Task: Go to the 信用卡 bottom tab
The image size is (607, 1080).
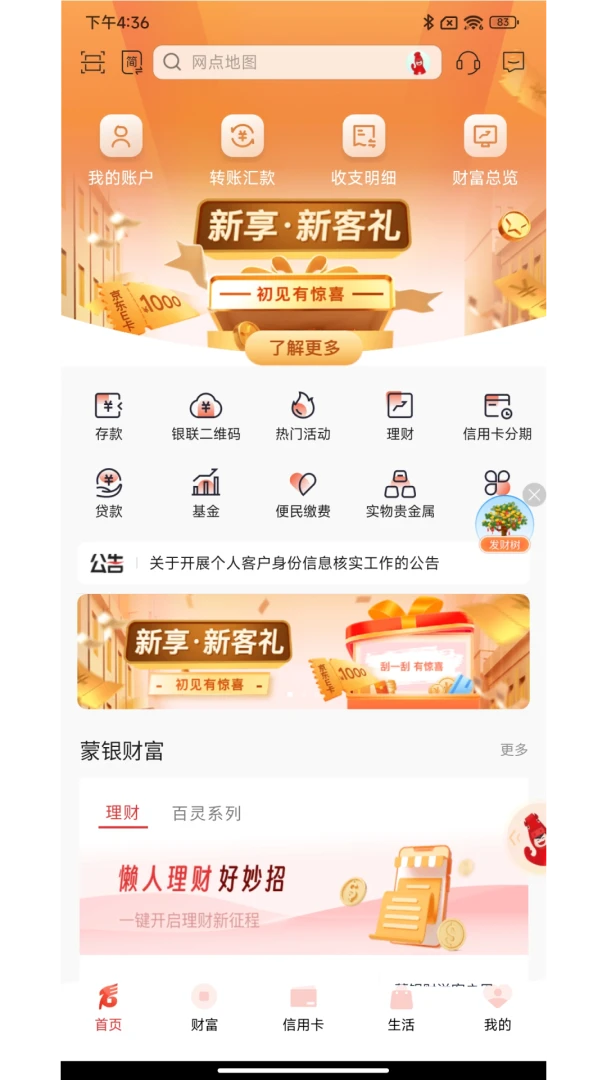Action: click(x=303, y=1006)
